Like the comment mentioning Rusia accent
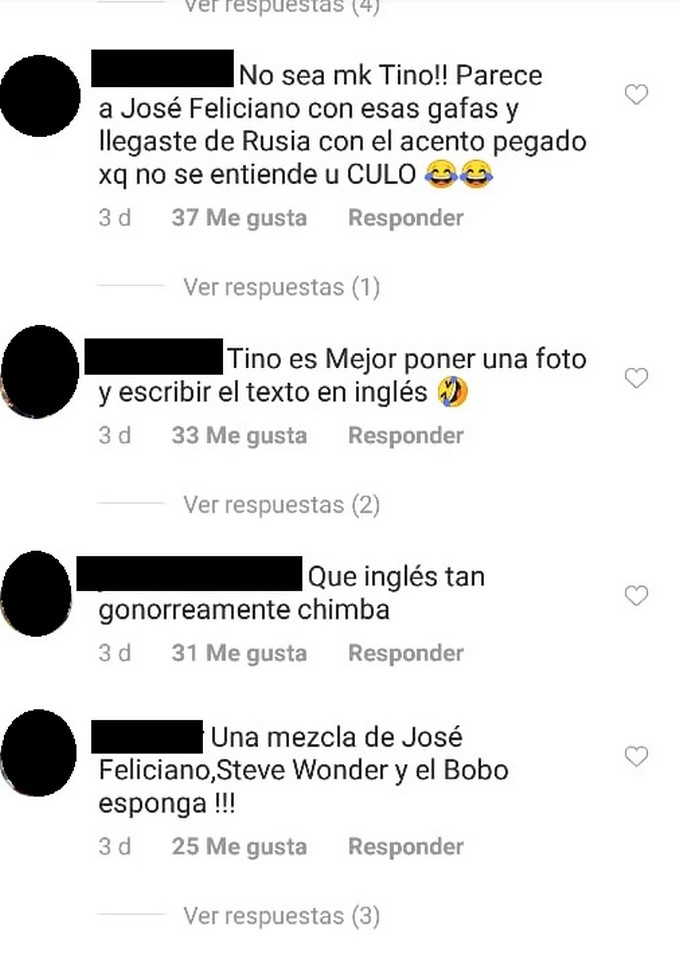 coord(636,95)
